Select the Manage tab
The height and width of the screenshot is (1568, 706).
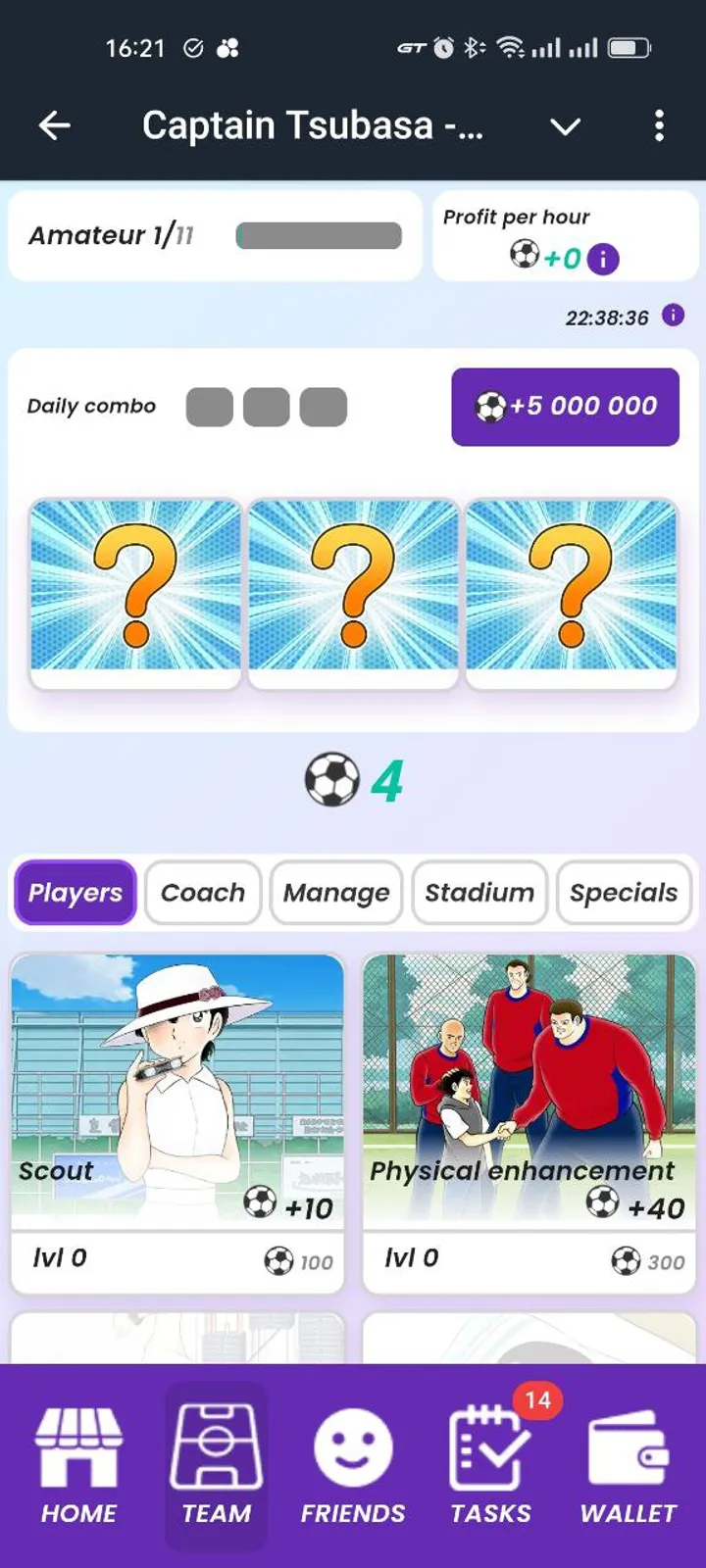coord(335,893)
